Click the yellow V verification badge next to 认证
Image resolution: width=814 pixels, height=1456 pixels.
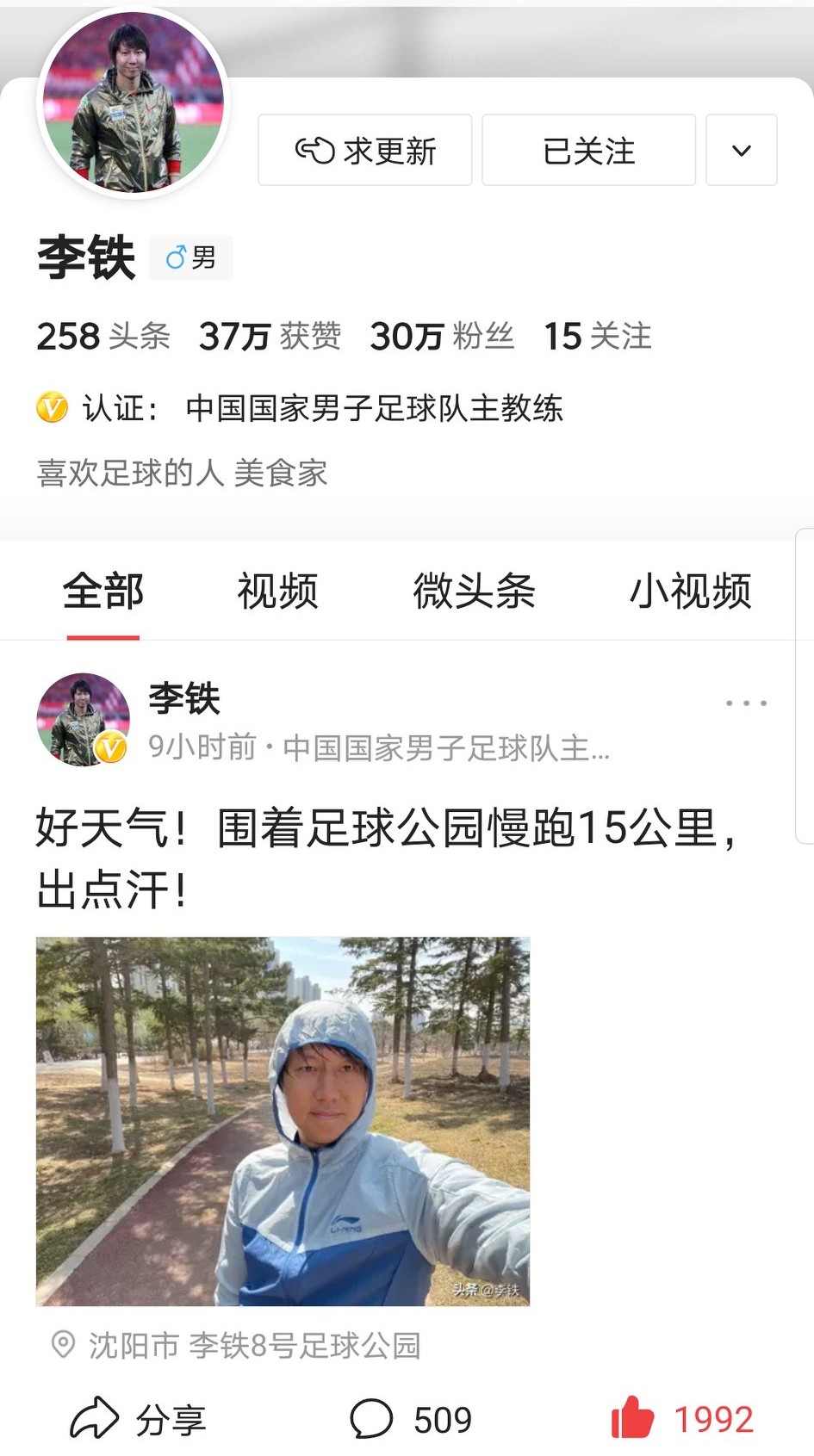(52, 409)
